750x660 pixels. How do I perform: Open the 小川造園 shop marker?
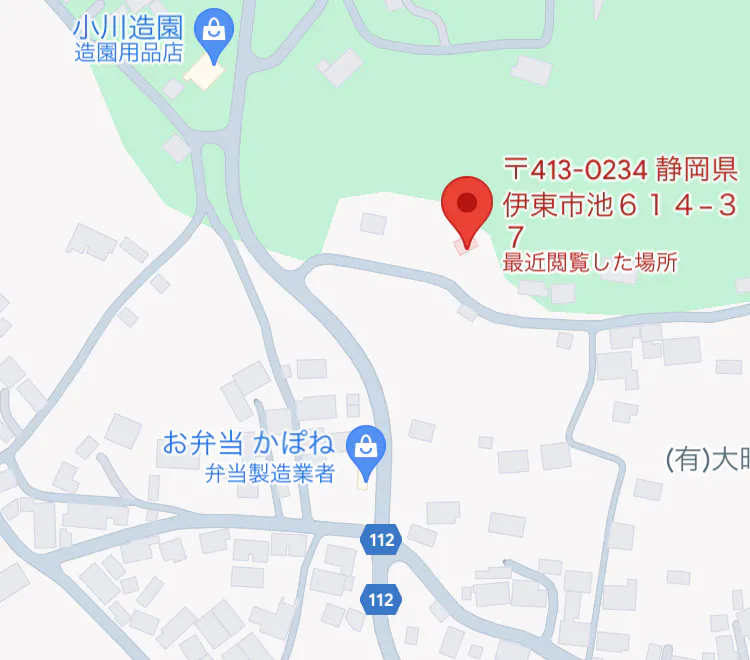(213, 29)
